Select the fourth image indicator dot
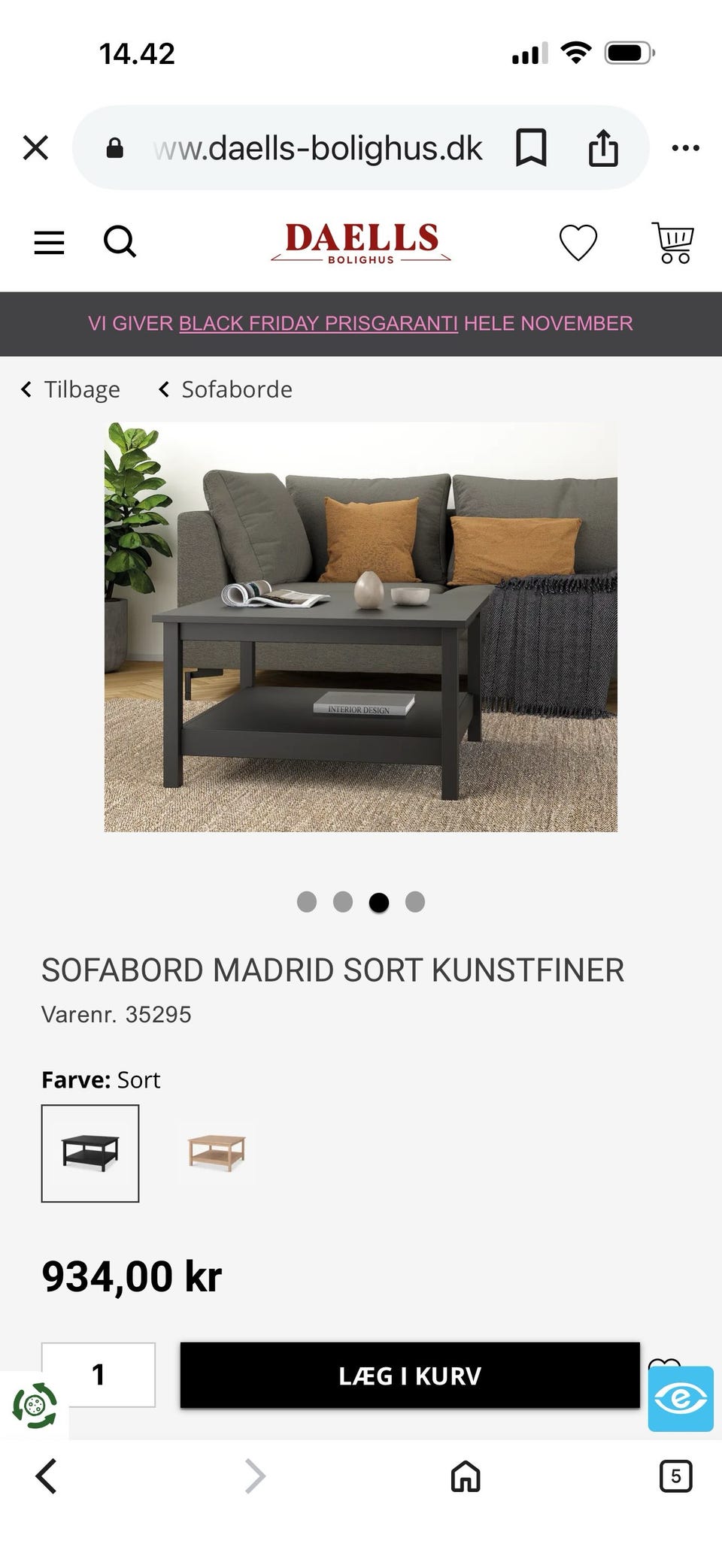 pos(415,903)
